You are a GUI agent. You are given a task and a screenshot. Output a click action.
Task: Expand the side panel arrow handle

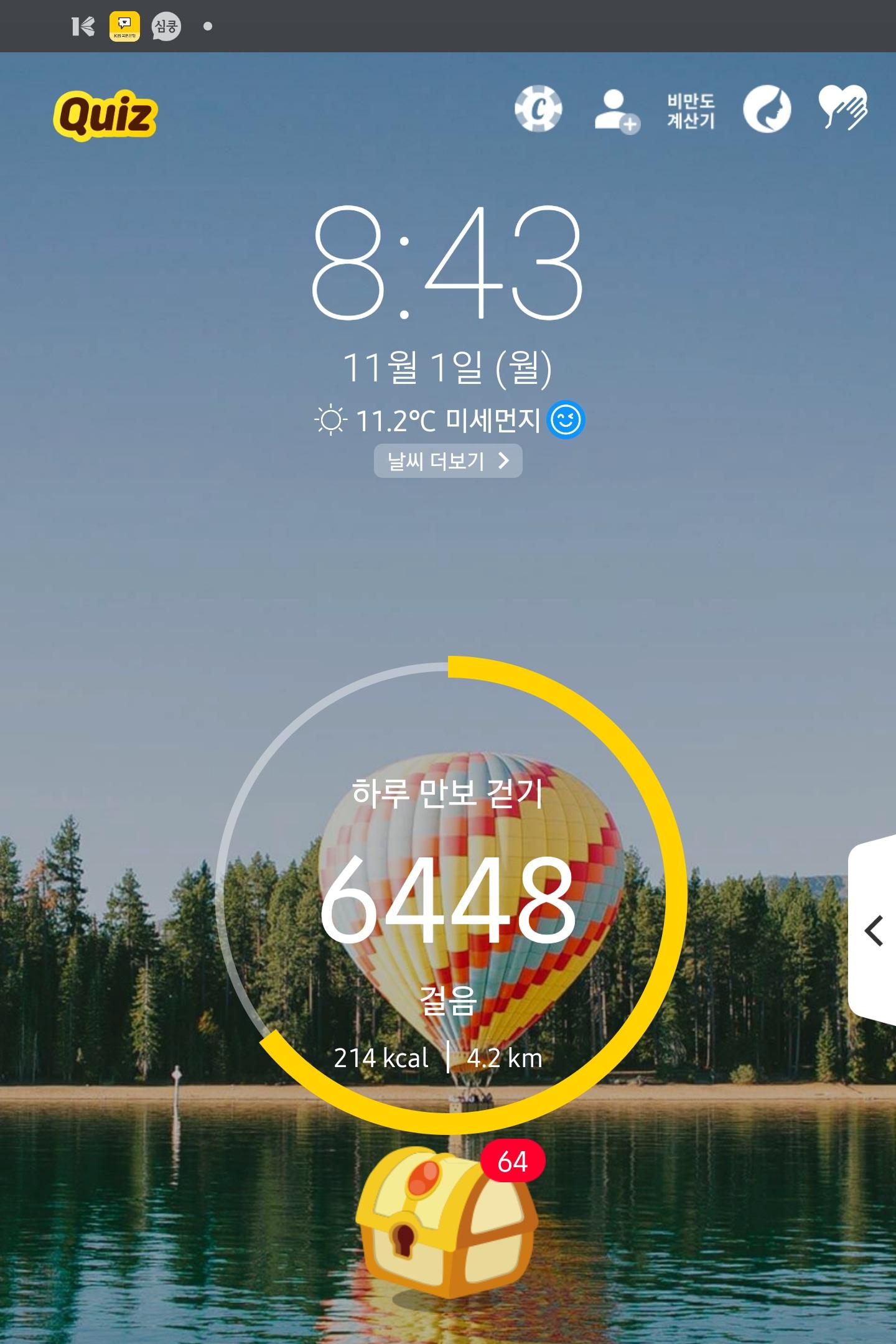pyautogui.click(x=874, y=931)
